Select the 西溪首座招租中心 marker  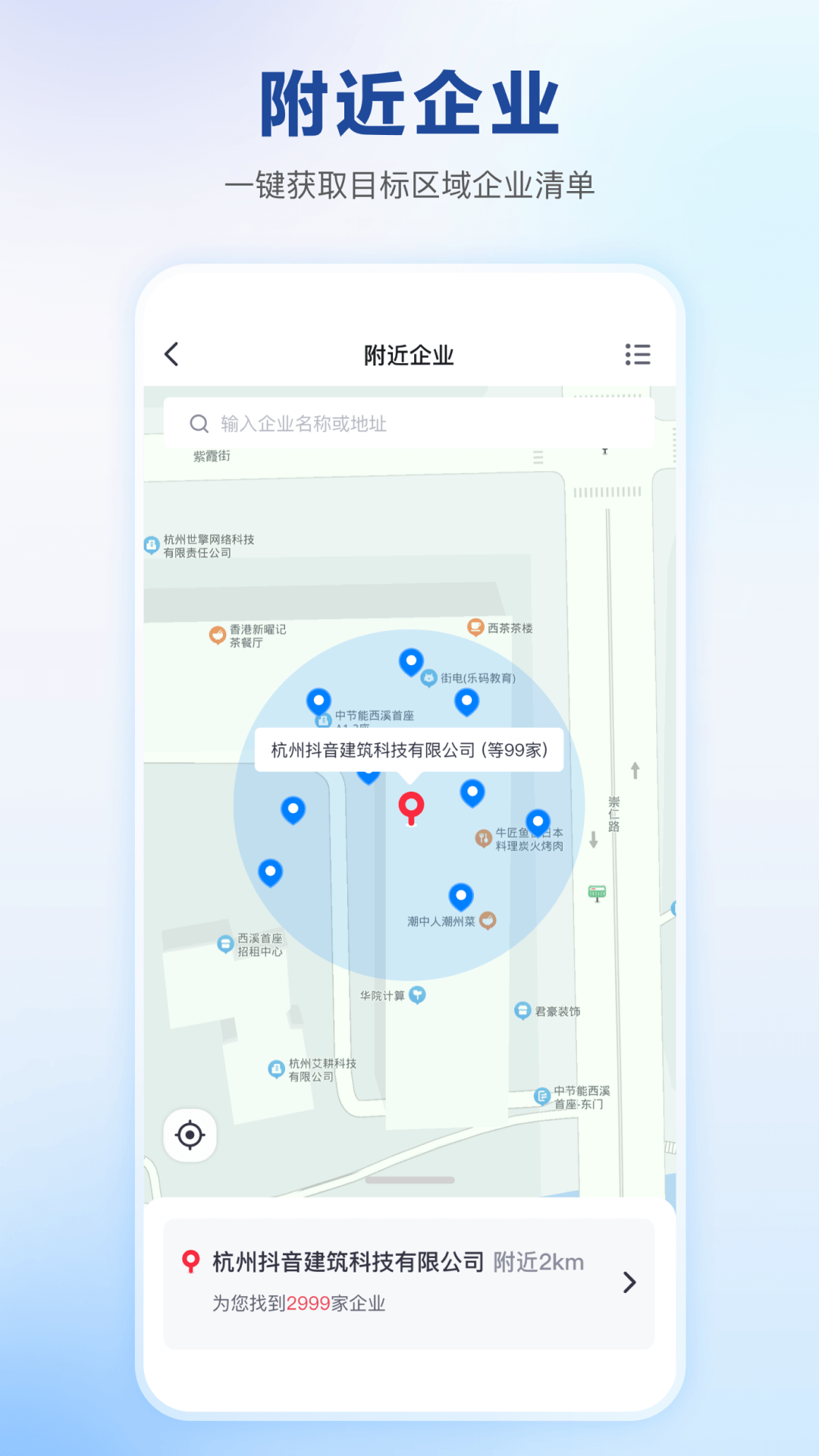click(224, 944)
